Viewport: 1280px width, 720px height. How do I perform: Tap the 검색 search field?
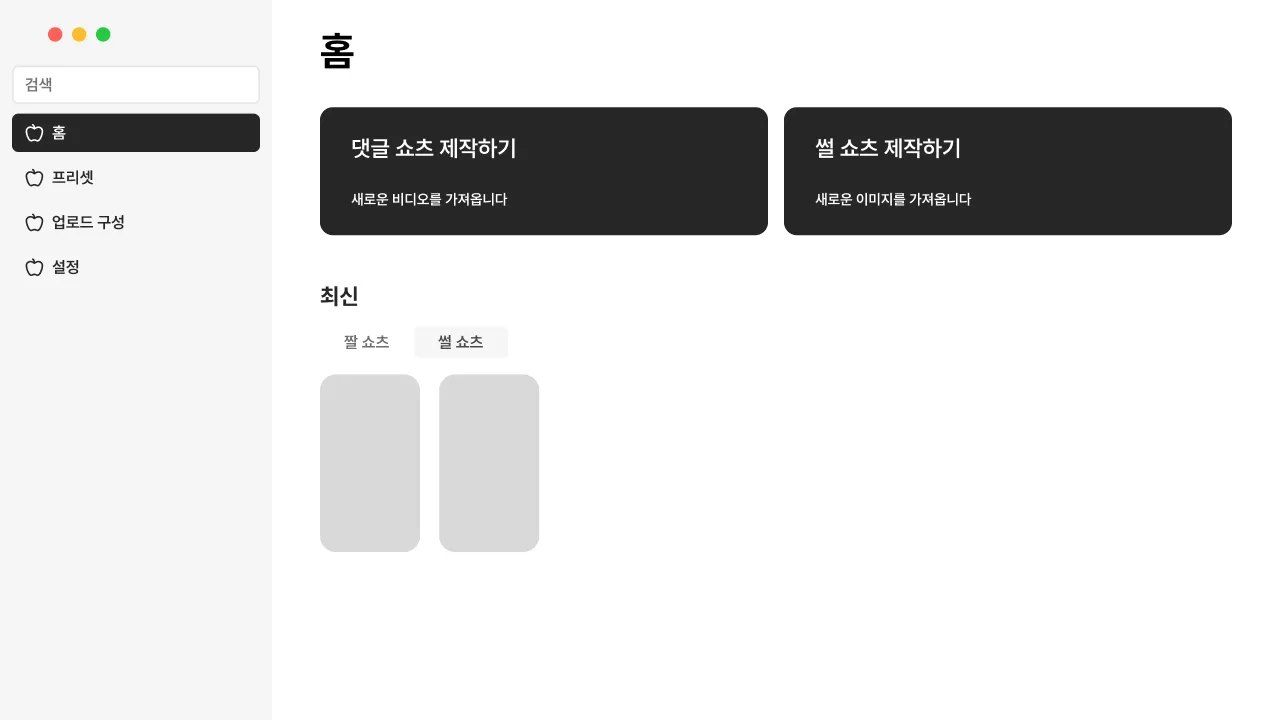[x=136, y=85]
